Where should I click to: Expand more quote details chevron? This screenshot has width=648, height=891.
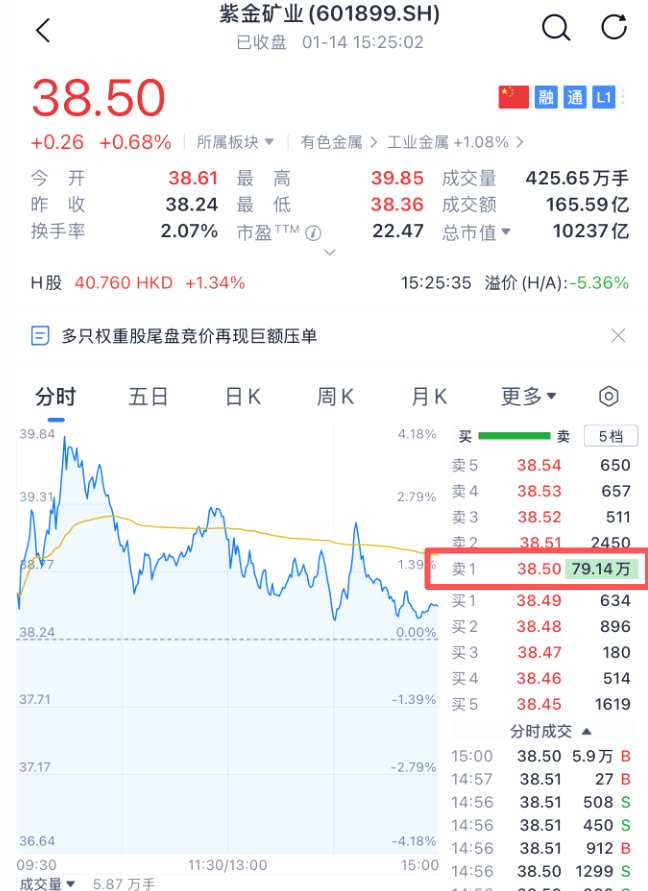click(330, 254)
